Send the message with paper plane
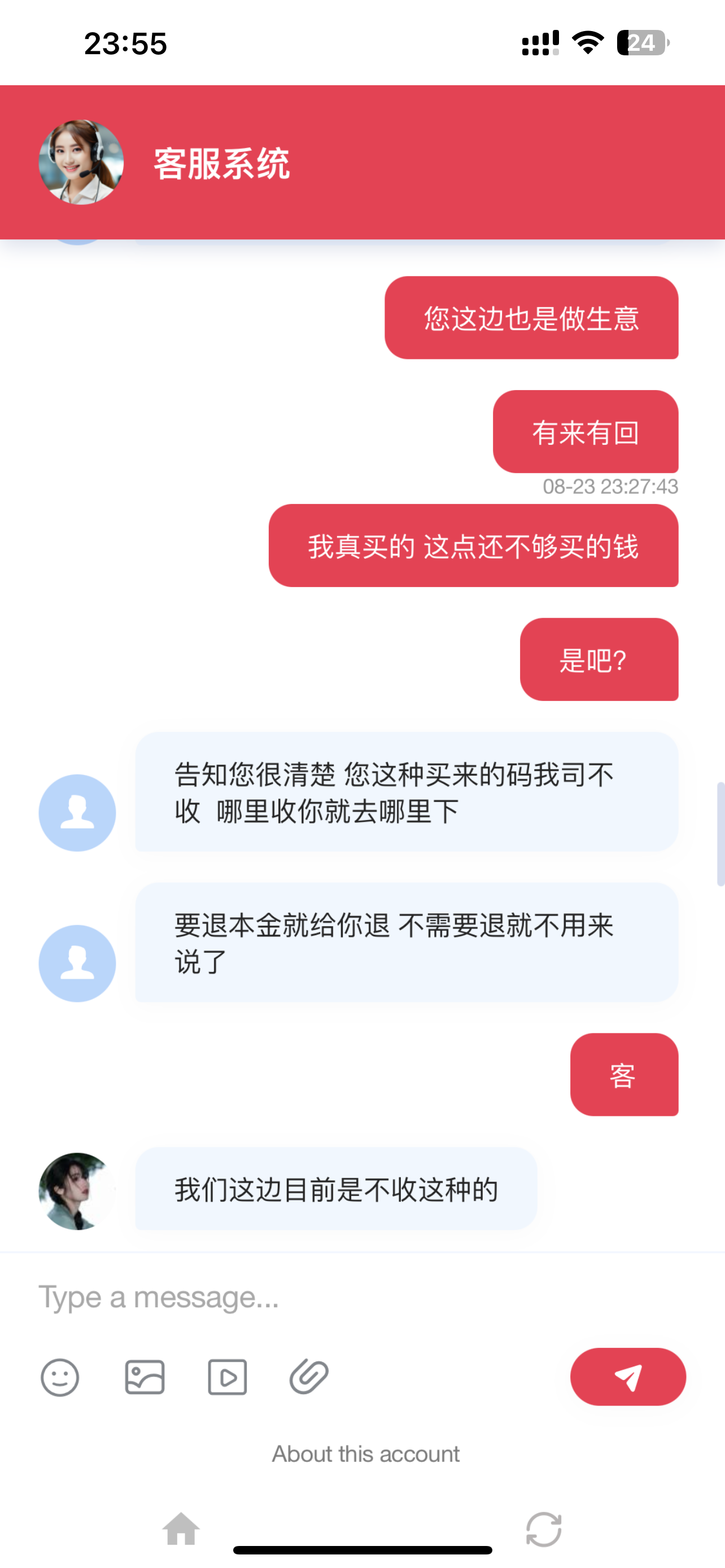This screenshot has height=1568, width=725. point(628,1377)
